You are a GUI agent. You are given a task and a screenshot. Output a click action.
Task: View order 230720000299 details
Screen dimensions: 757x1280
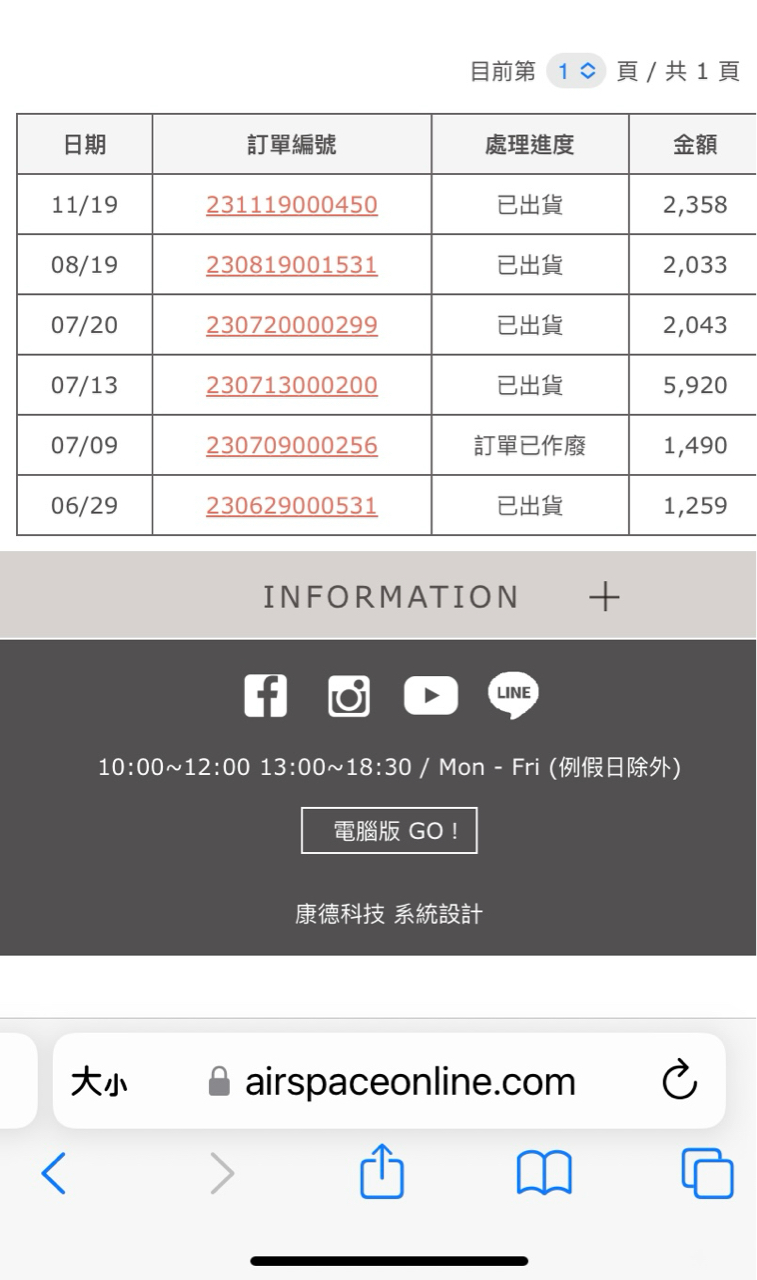tap(292, 325)
